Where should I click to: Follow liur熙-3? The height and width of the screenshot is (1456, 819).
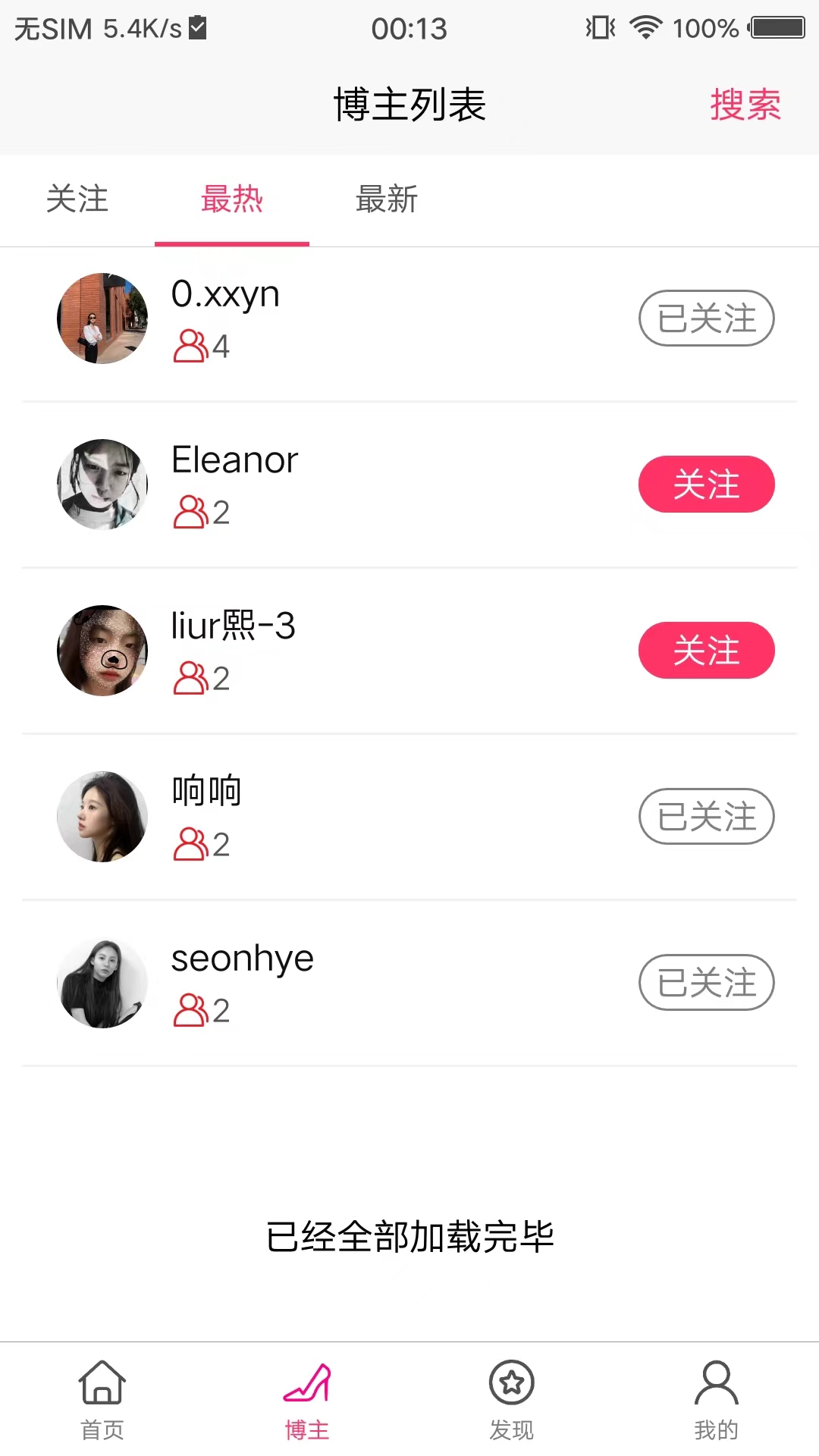(706, 651)
